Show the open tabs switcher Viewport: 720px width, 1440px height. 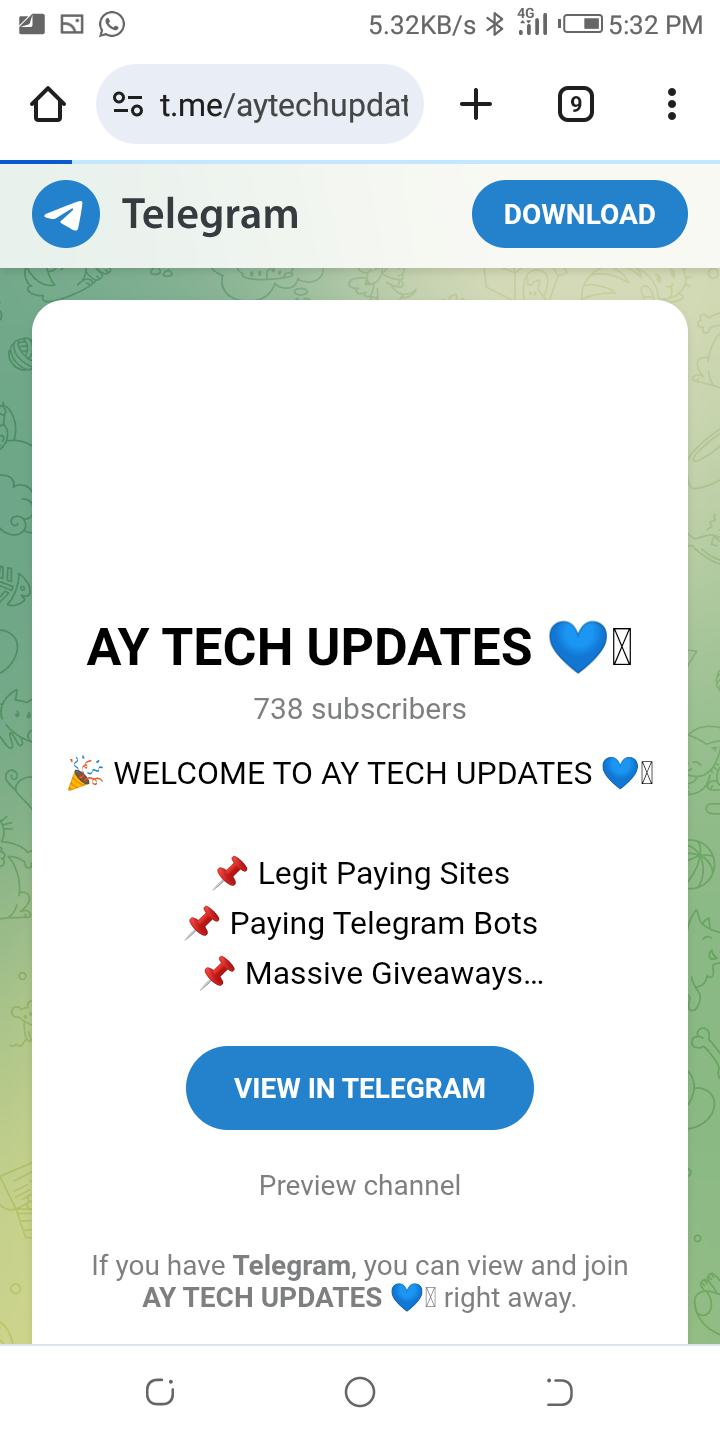pyautogui.click(x=575, y=104)
